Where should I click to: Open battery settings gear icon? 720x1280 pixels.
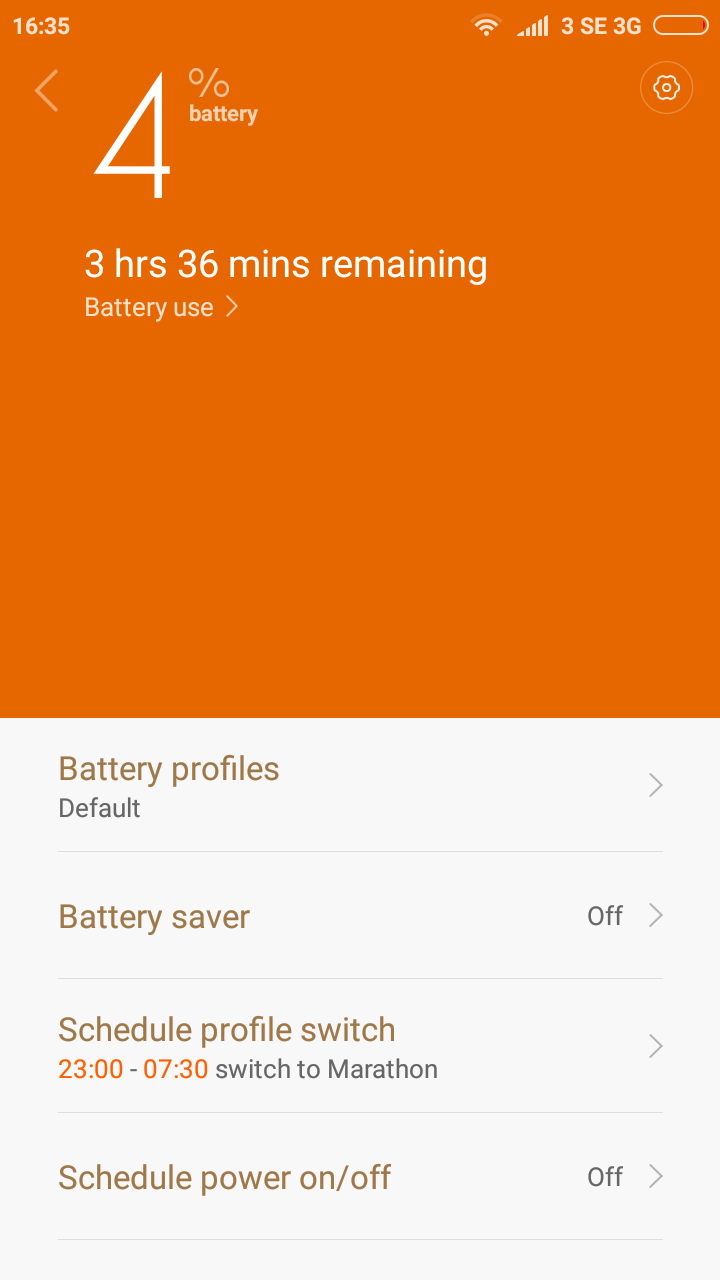[666, 88]
